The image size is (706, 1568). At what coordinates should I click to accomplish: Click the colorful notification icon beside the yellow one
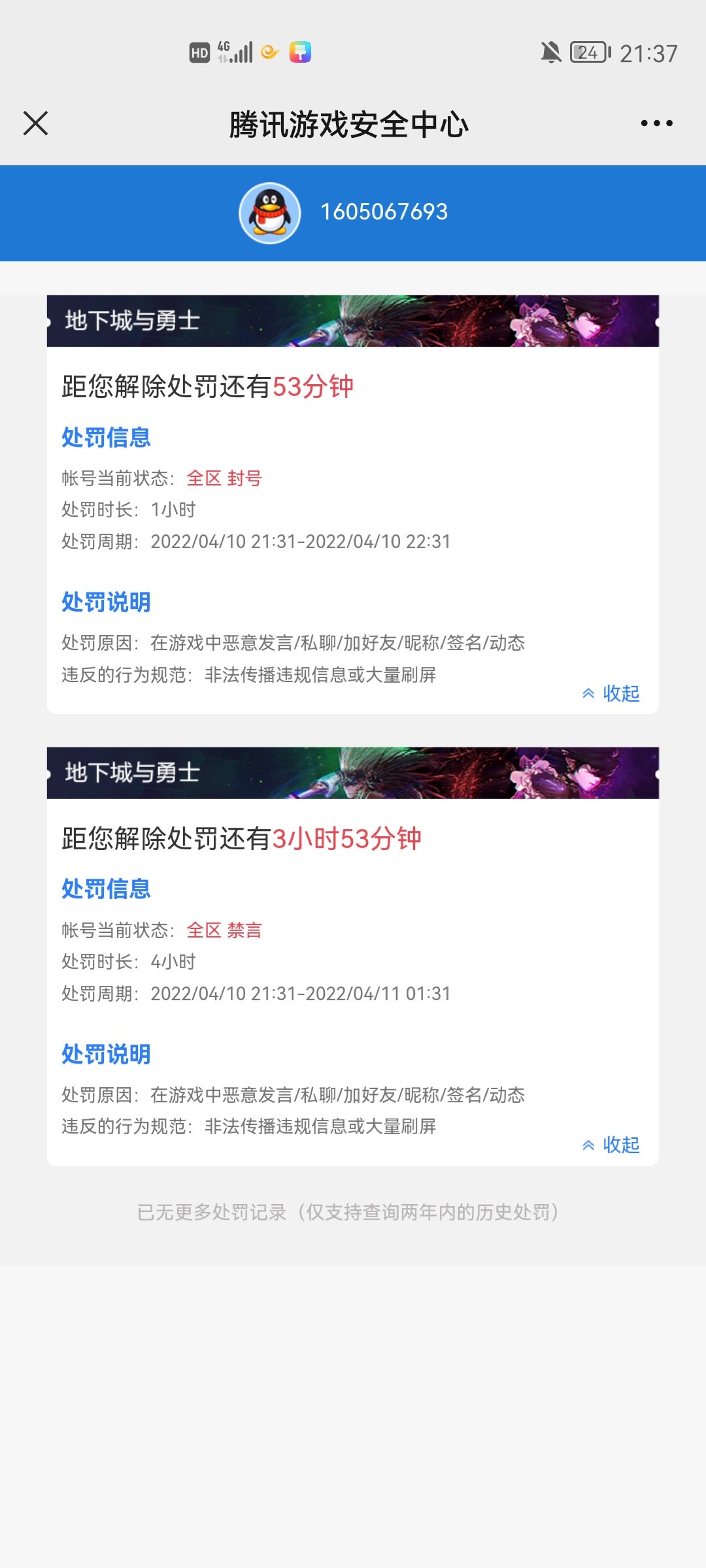tap(302, 51)
